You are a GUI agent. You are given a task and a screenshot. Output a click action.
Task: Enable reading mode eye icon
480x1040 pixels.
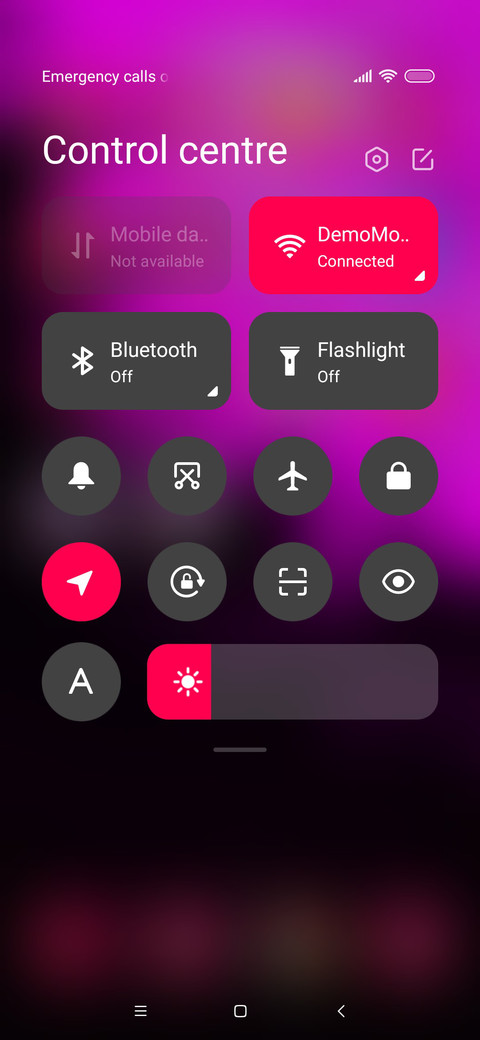point(398,582)
